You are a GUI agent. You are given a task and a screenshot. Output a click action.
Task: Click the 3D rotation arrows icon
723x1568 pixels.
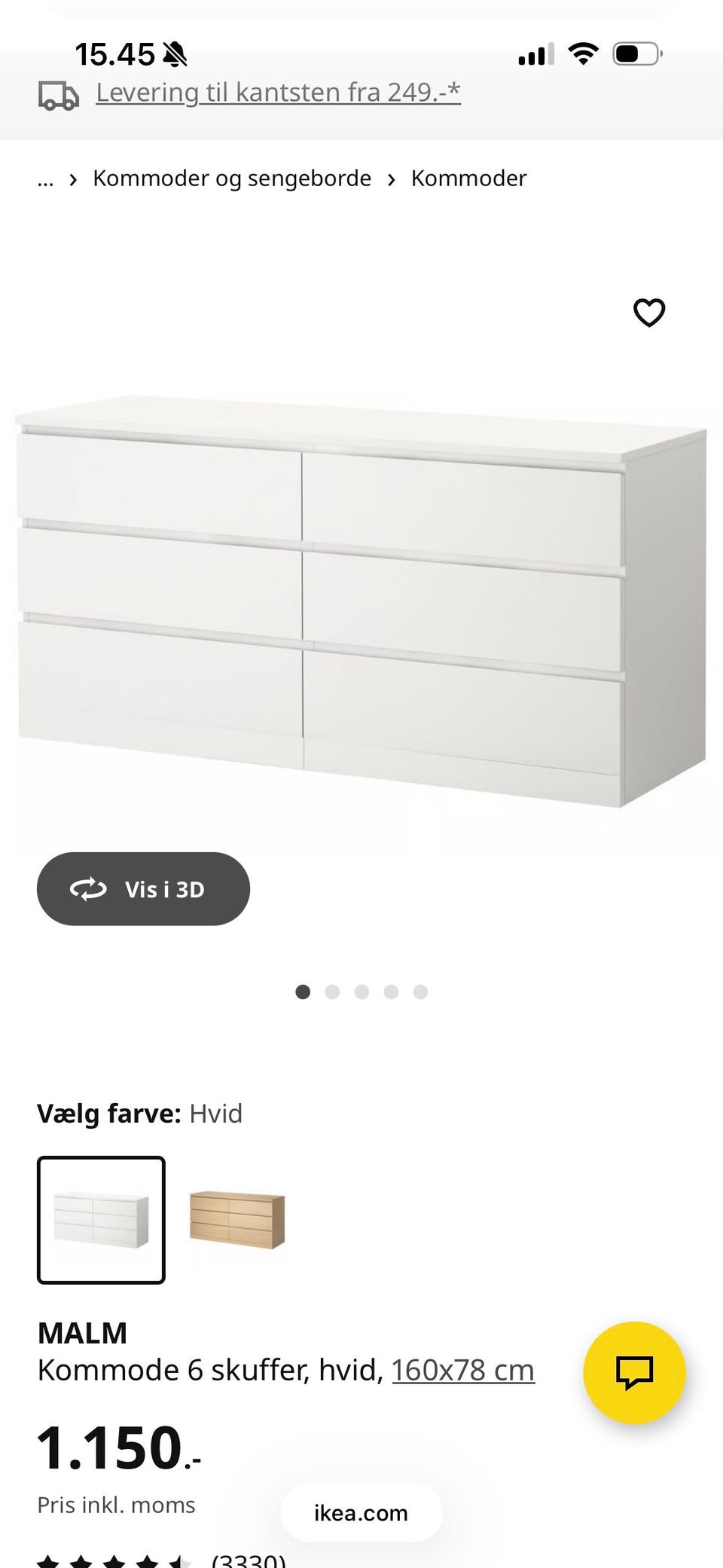click(x=89, y=889)
